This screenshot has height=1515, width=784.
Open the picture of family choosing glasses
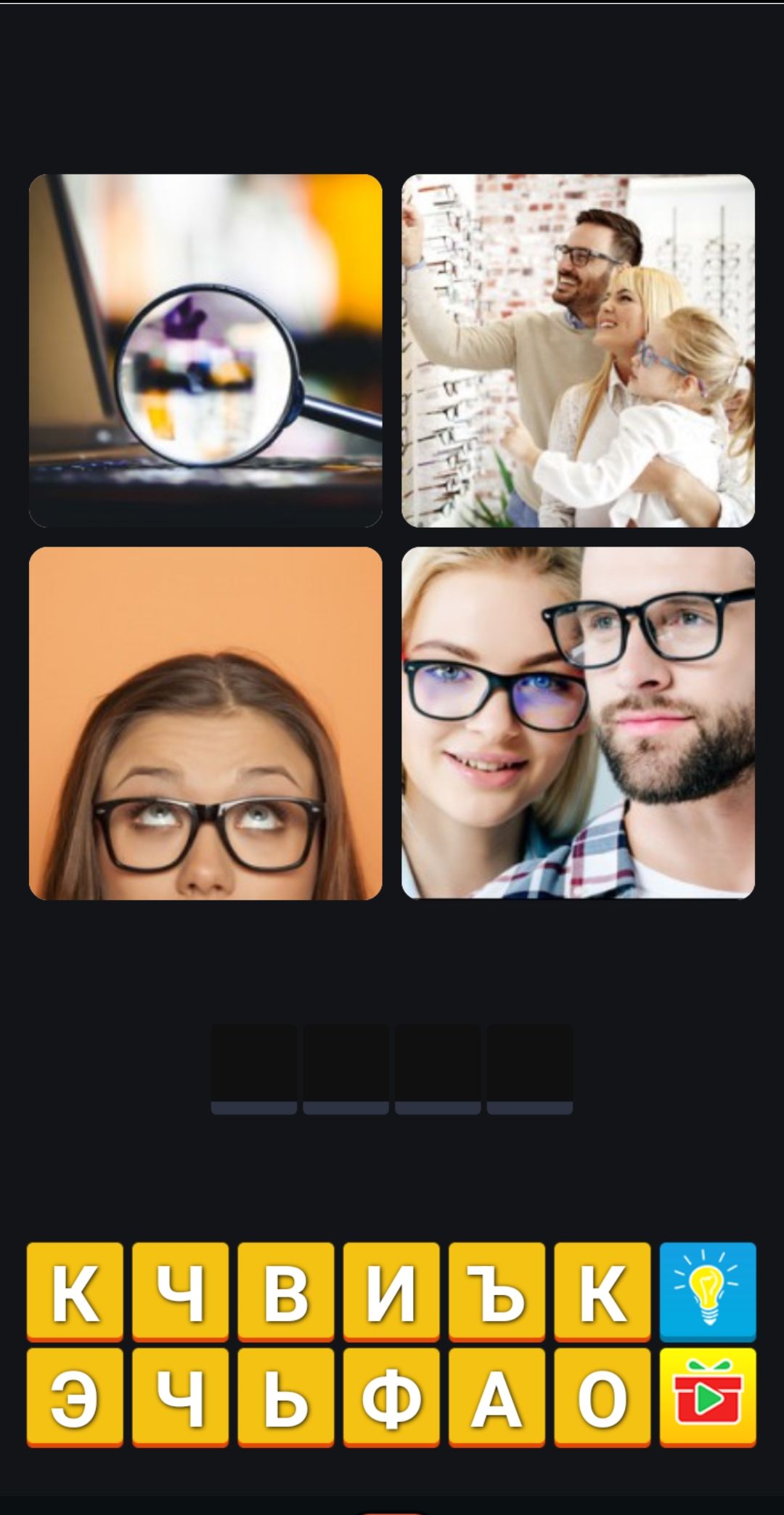[578, 351]
